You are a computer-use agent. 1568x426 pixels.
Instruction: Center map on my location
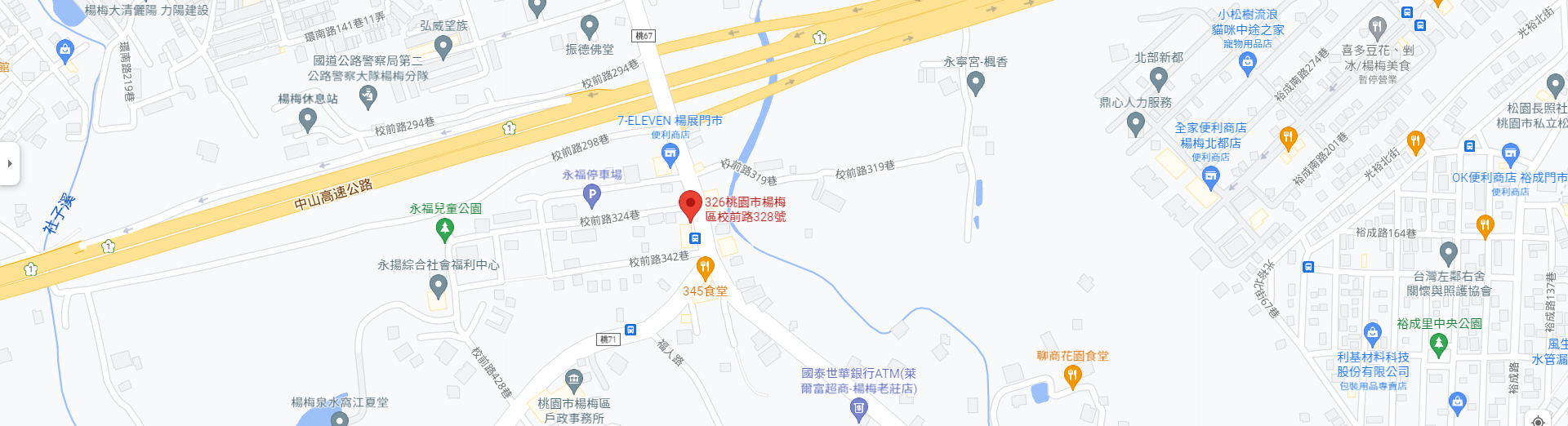[x=1538, y=420]
